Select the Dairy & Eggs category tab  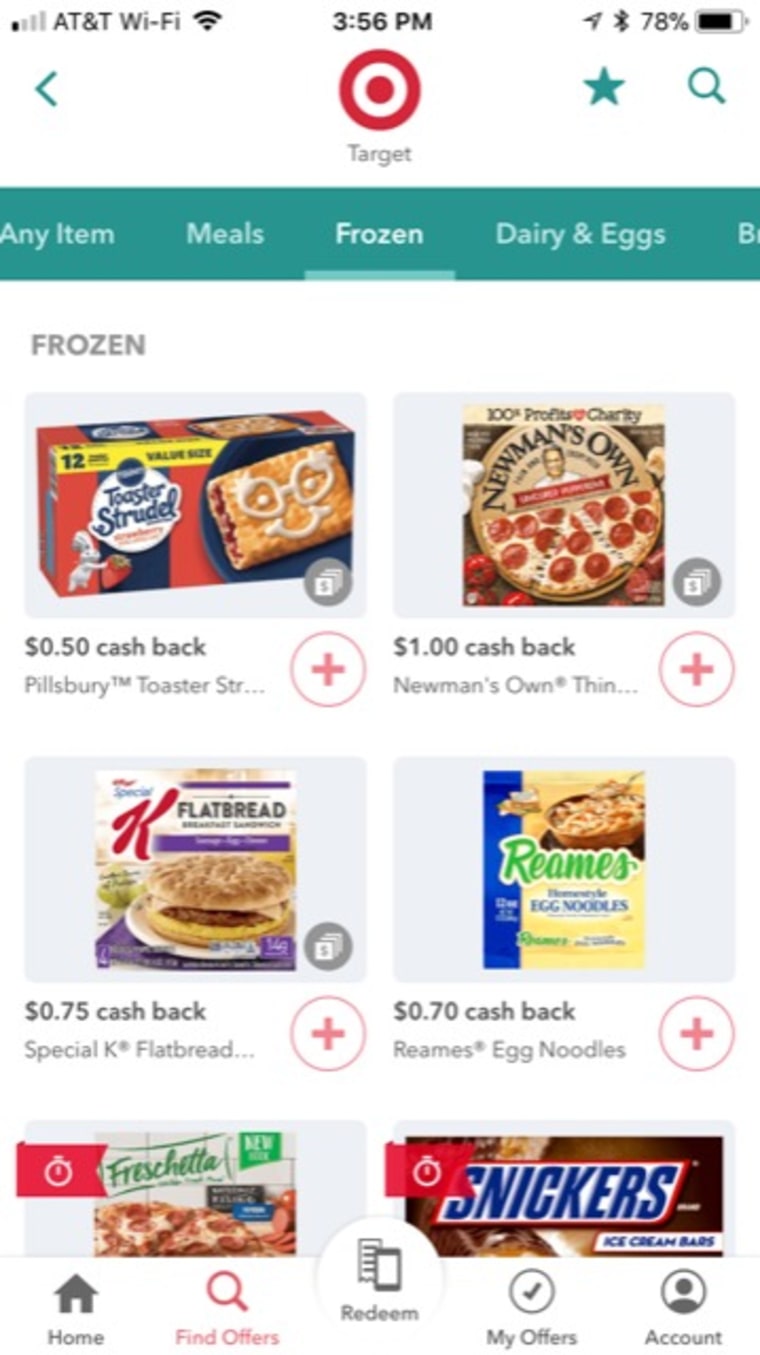click(580, 234)
